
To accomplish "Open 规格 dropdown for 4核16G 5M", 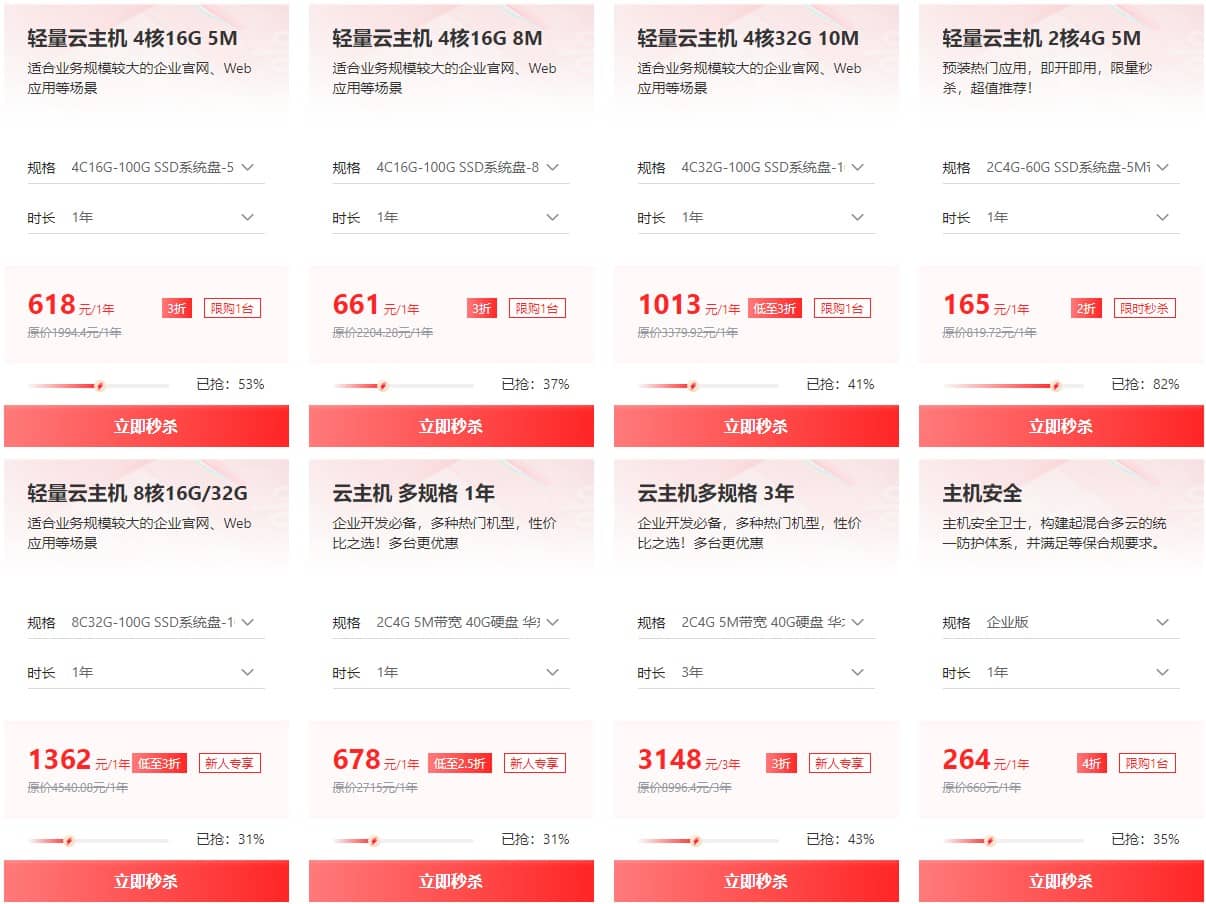I will point(165,167).
